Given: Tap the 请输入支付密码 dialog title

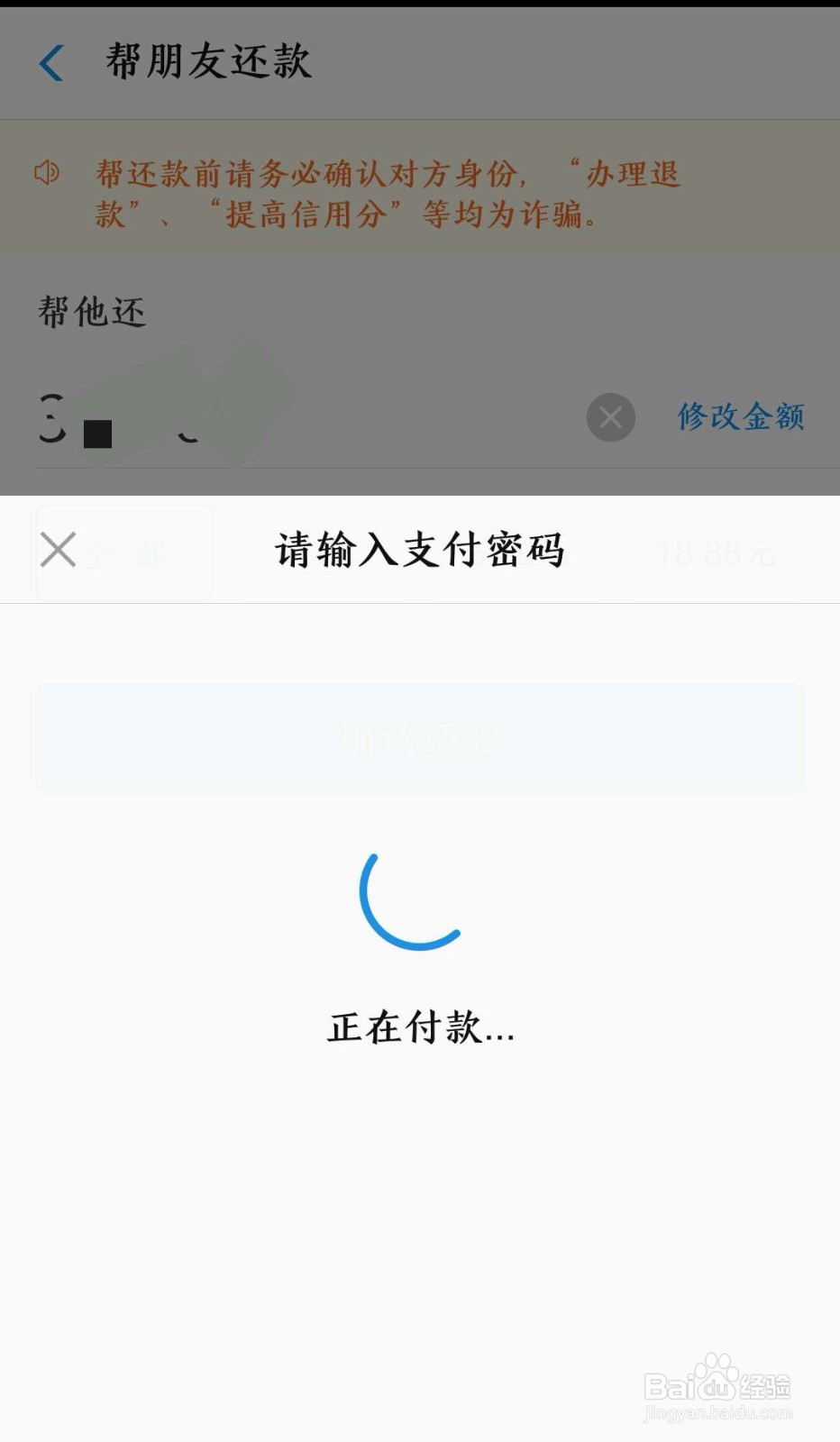Looking at the screenshot, I should (419, 550).
